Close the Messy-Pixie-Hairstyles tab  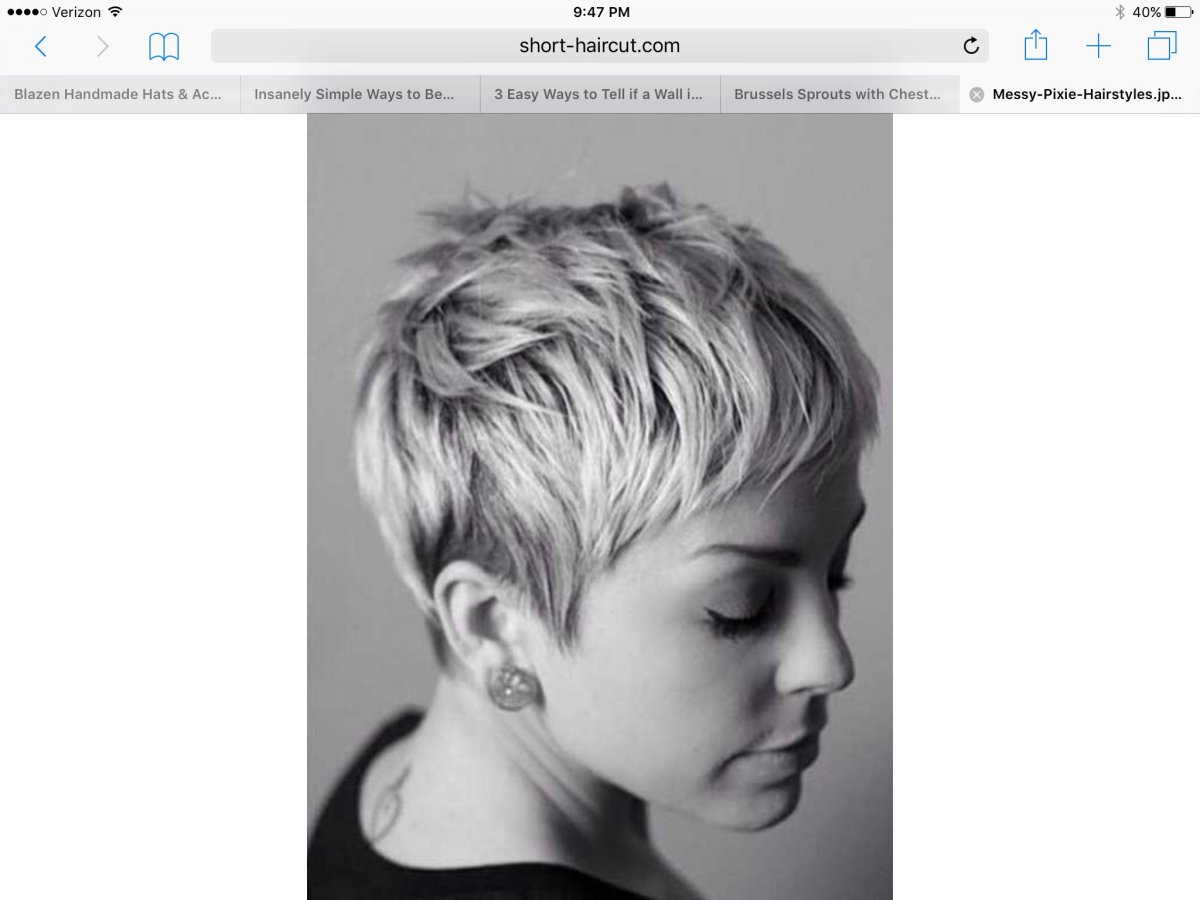click(x=977, y=95)
